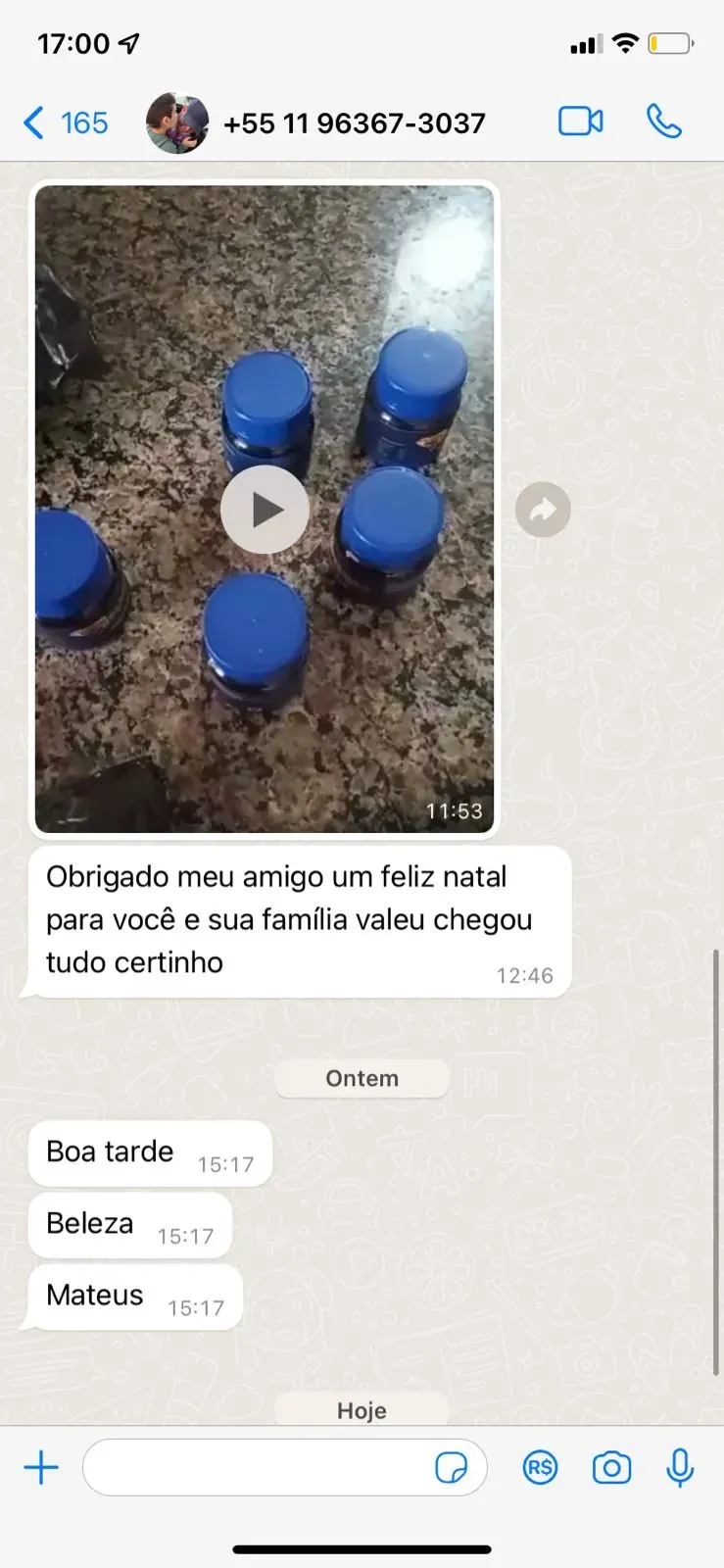Open the sticker picker
The height and width of the screenshot is (1568, 724).
click(451, 1468)
